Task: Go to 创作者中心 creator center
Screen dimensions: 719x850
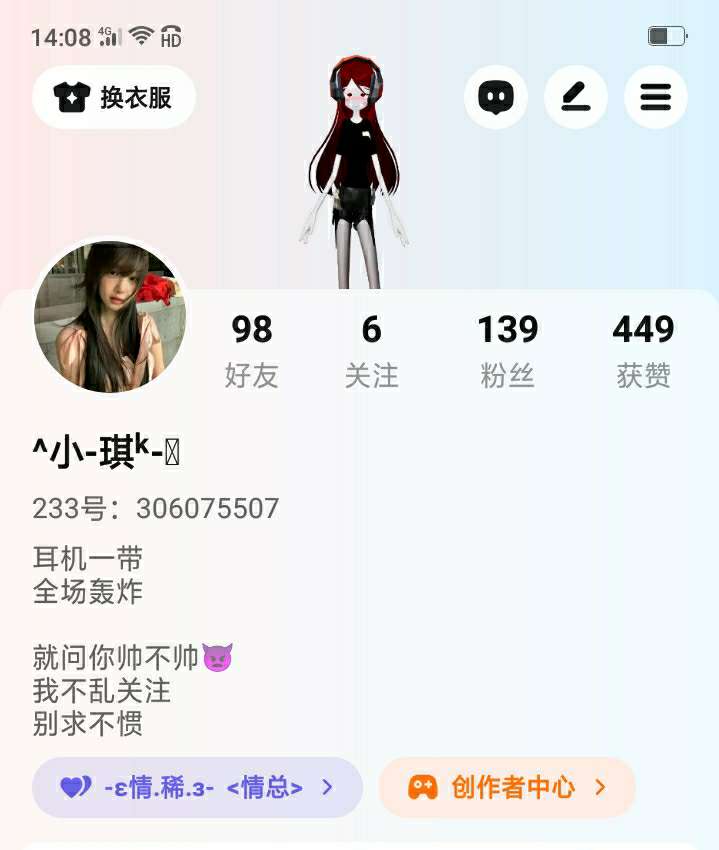Action: coord(507,787)
